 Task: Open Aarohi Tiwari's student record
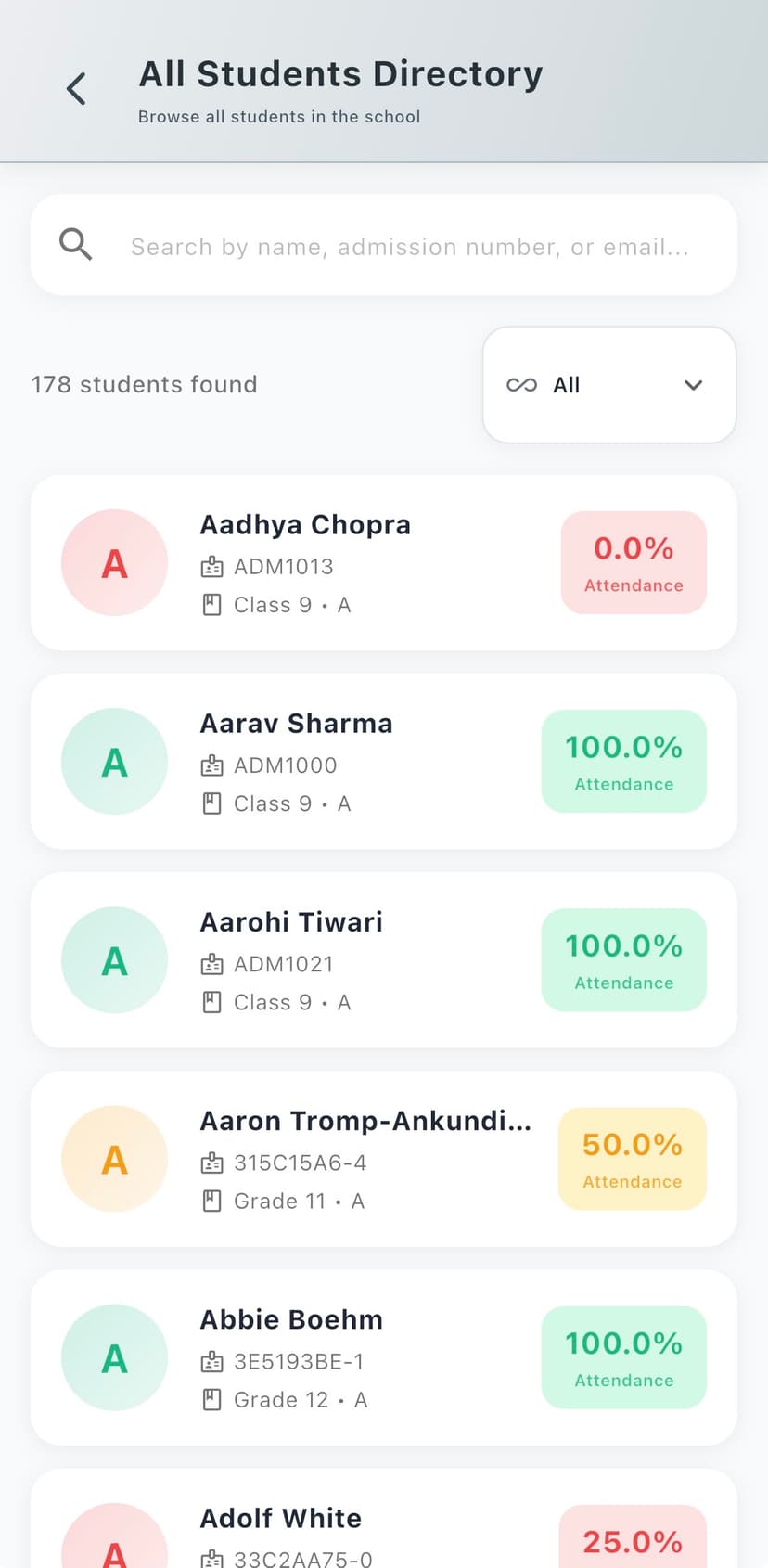384,960
